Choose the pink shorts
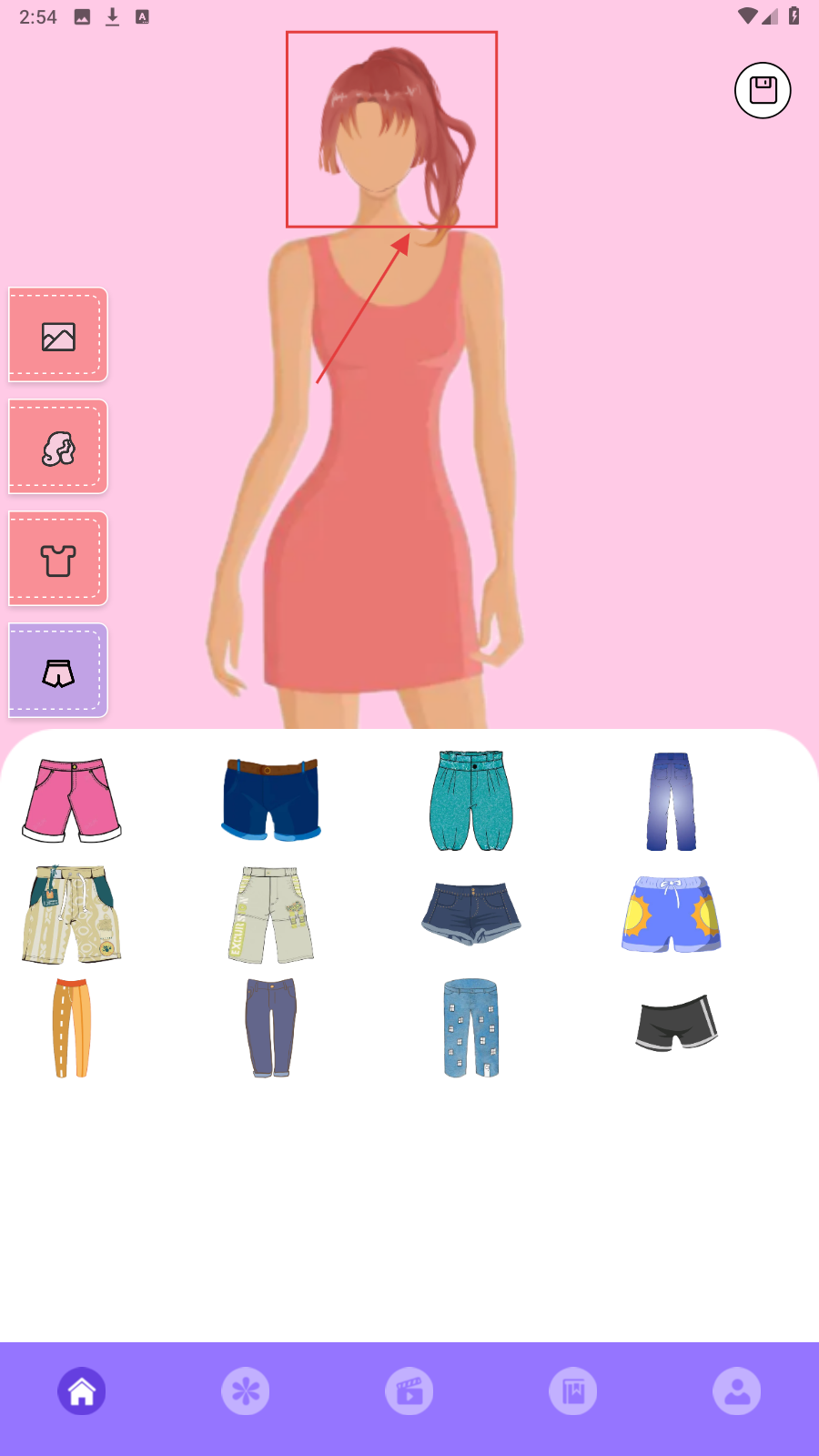 tap(72, 801)
